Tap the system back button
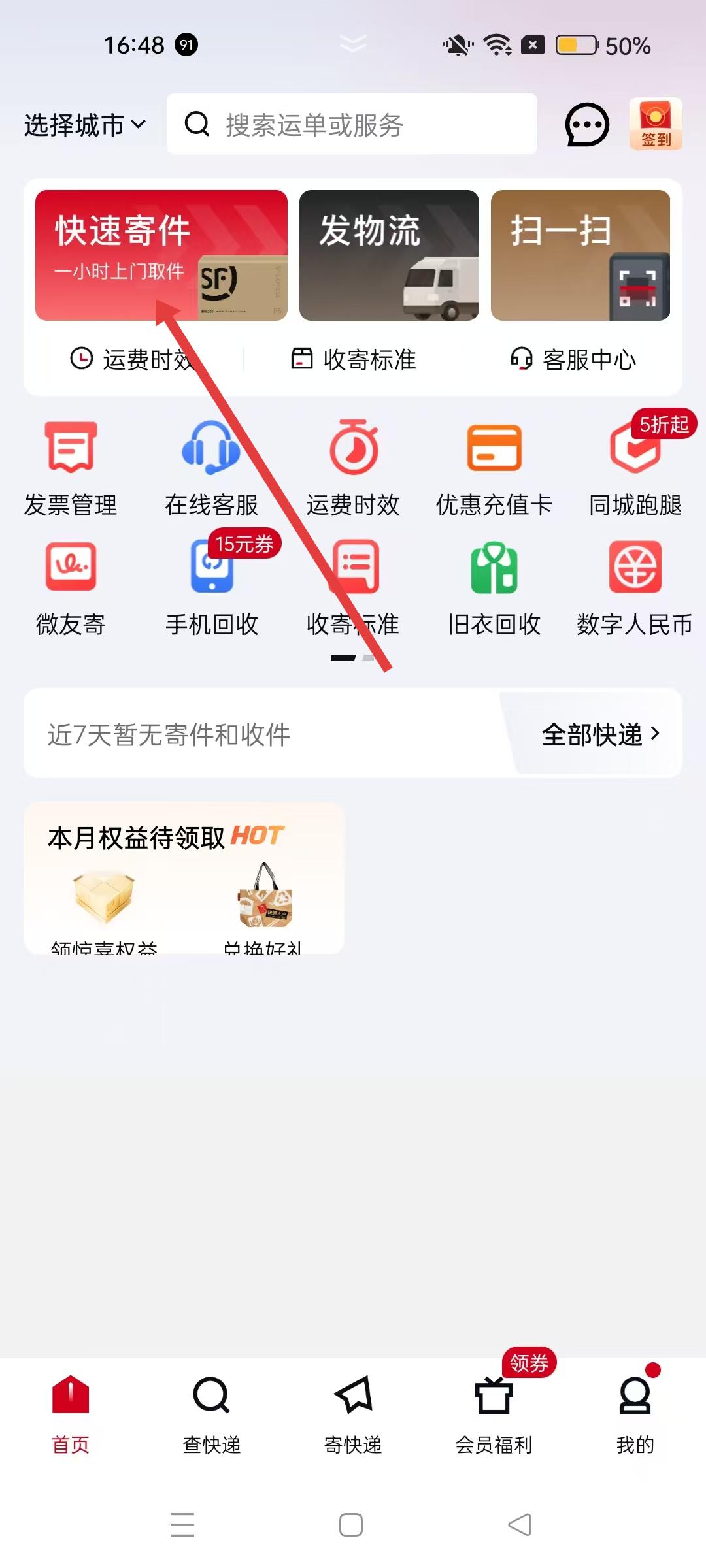The image size is (706, 1568). [x=520, y=1525]
